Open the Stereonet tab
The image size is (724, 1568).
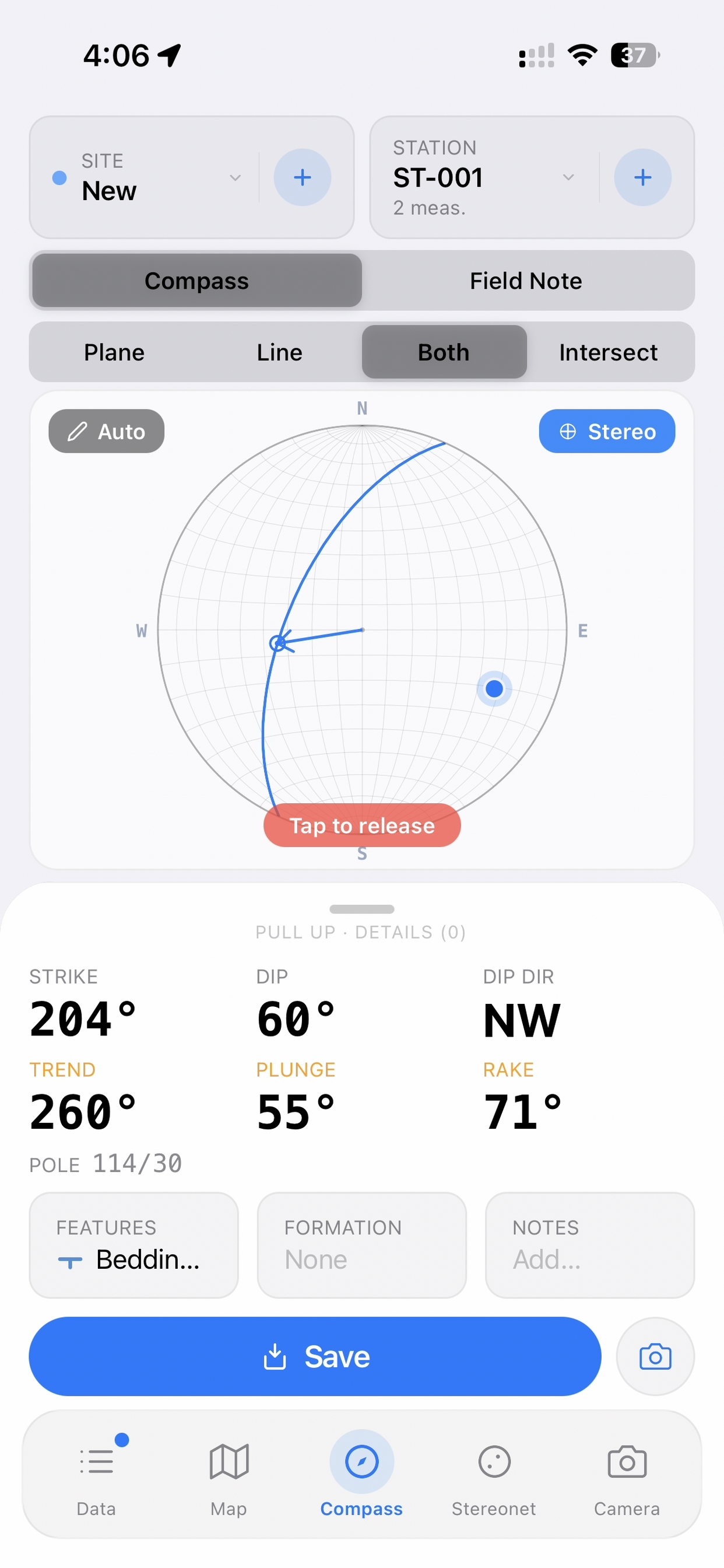(x=494, y=1474)
